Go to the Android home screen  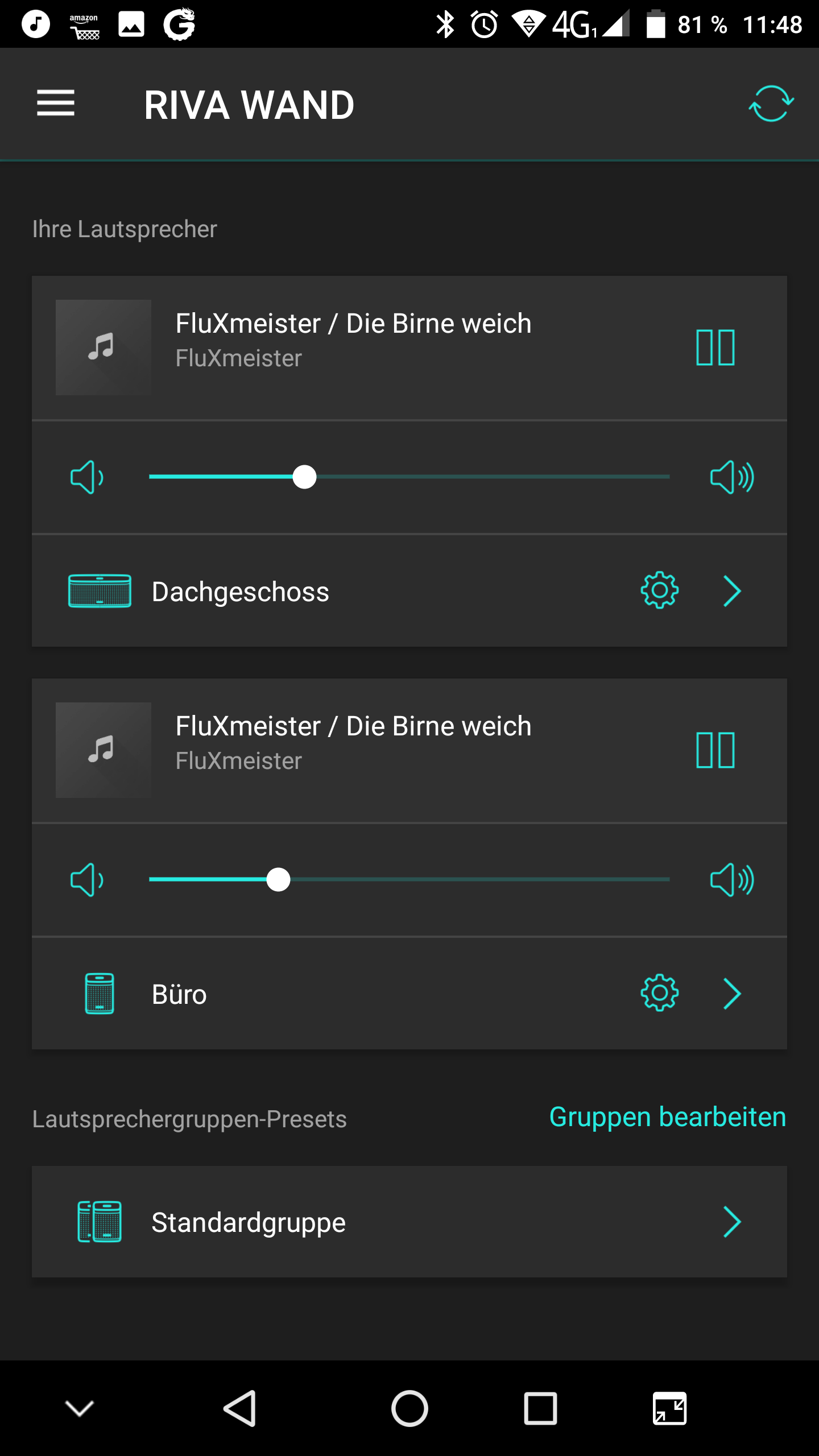pyautogui.click(x=409, y=1408)
